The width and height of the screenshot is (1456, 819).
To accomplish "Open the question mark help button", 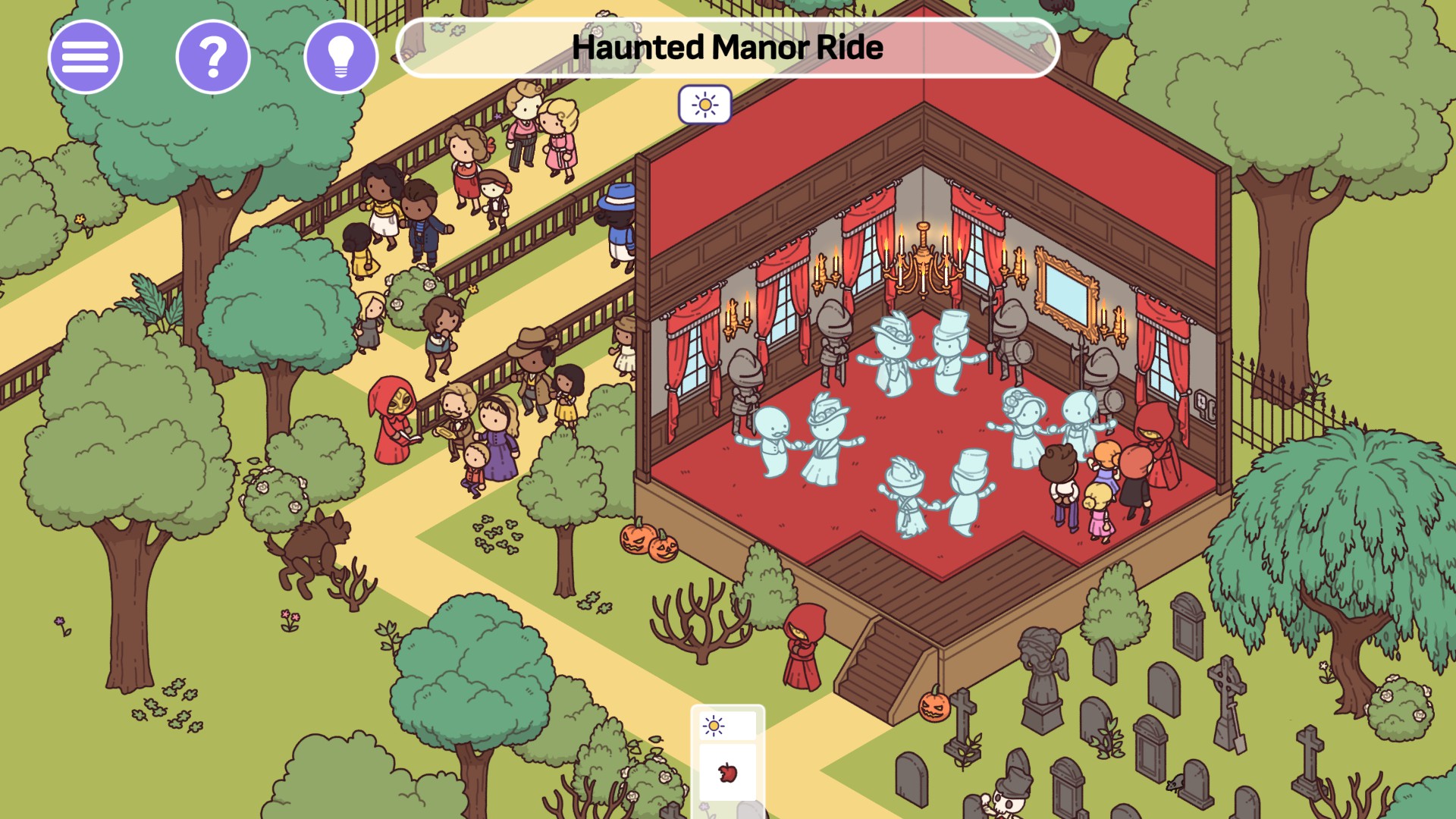I will click(213, 57).
